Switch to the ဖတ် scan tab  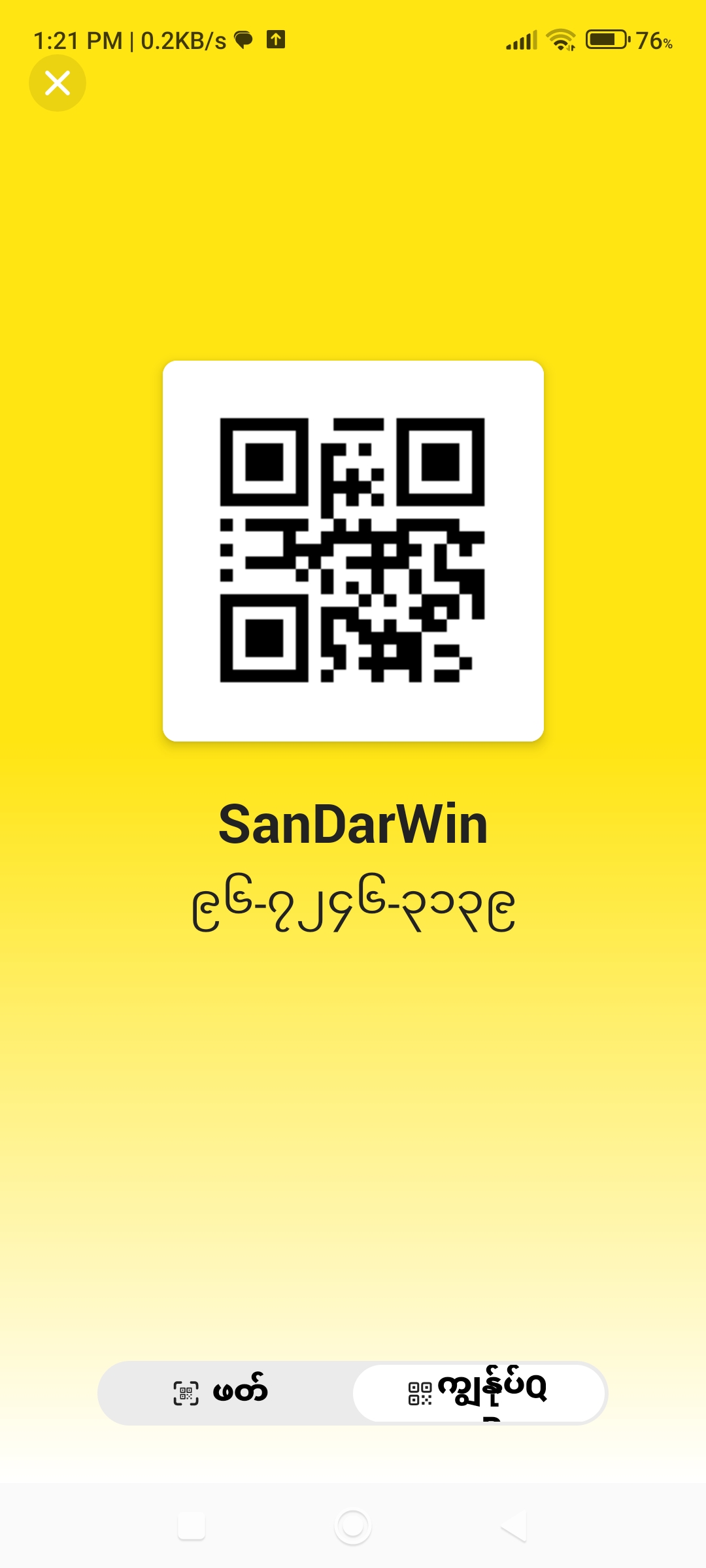pyautogui.click(x=224, y=1392)
